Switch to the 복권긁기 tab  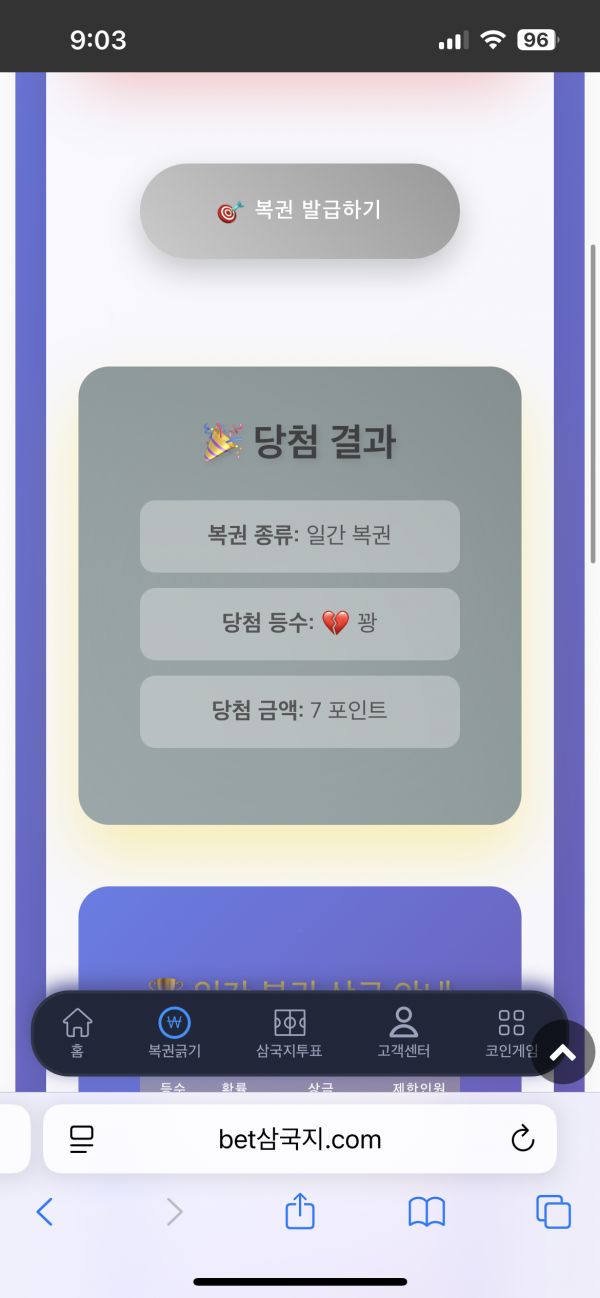pos(174,1033)
